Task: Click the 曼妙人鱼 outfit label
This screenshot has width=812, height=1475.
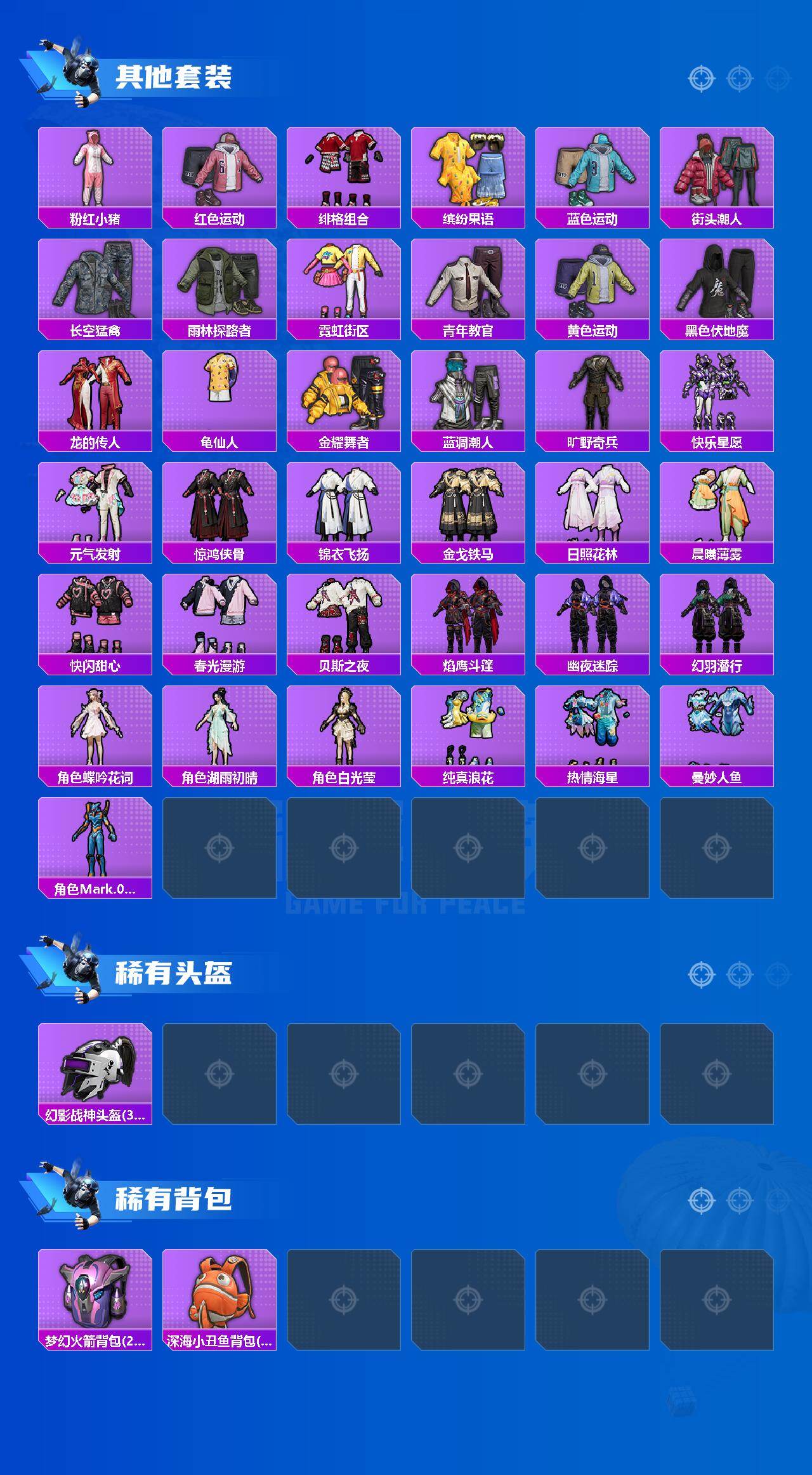Action: [719, 776]
